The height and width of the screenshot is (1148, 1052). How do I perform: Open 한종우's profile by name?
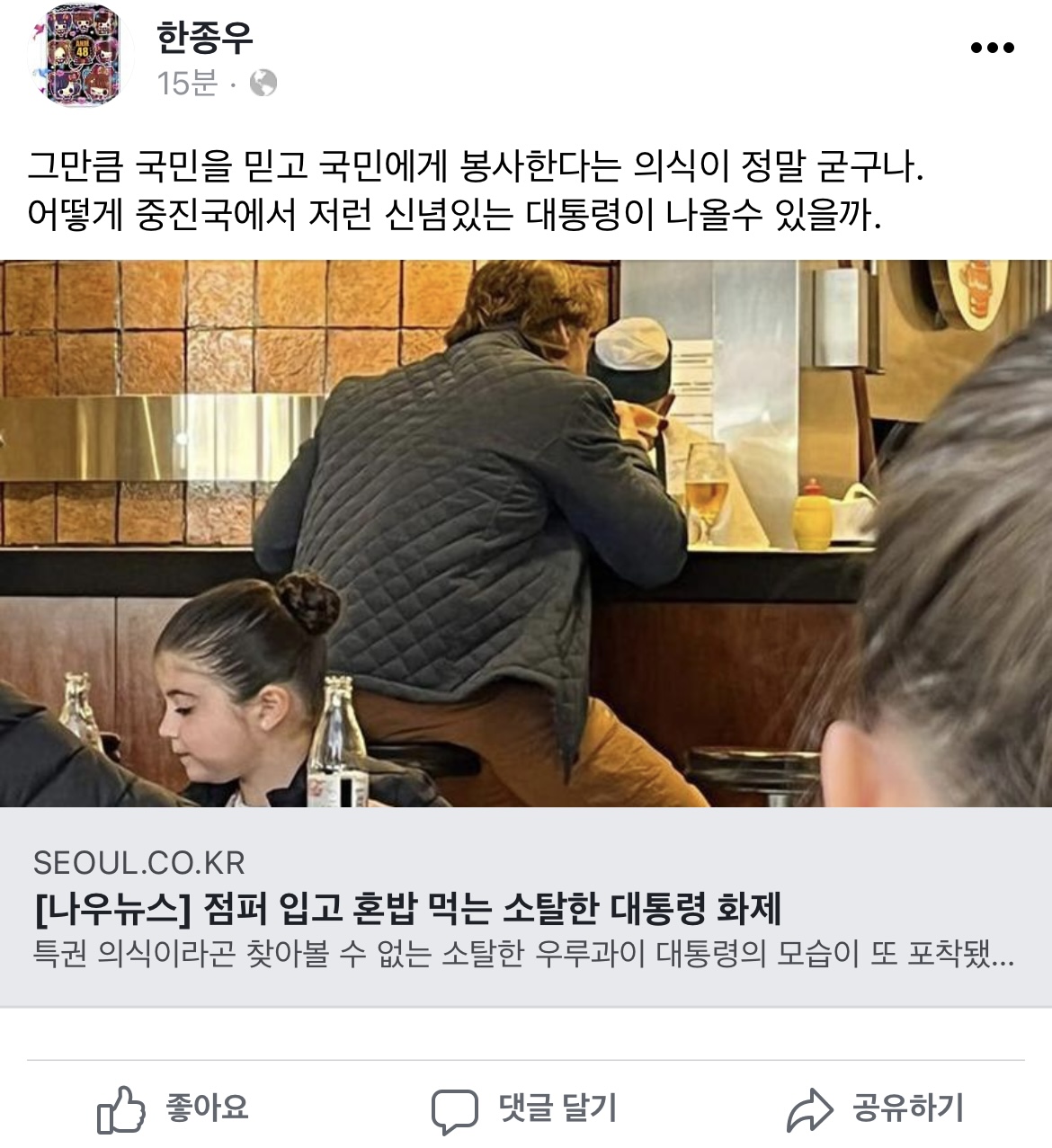coord(205,38)
